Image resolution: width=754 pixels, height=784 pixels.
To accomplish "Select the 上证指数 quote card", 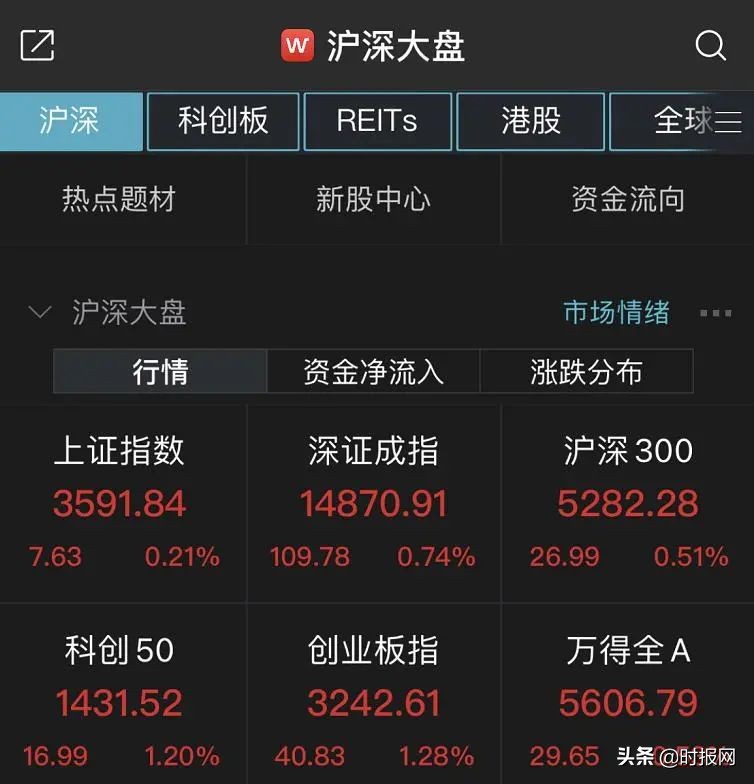I will point(120,500).
